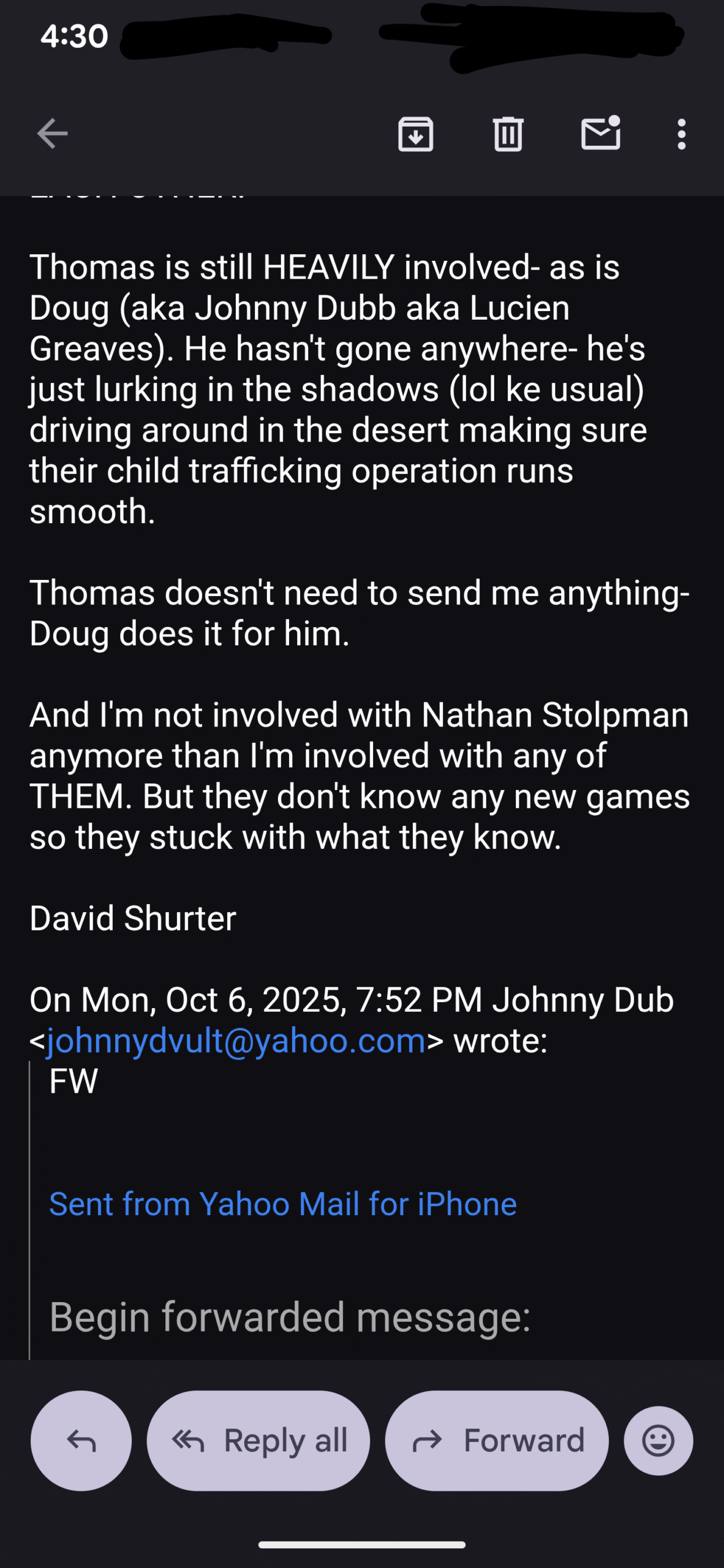Archive this email
This screenshot has height=1568, width=724.
pos(416,134)
